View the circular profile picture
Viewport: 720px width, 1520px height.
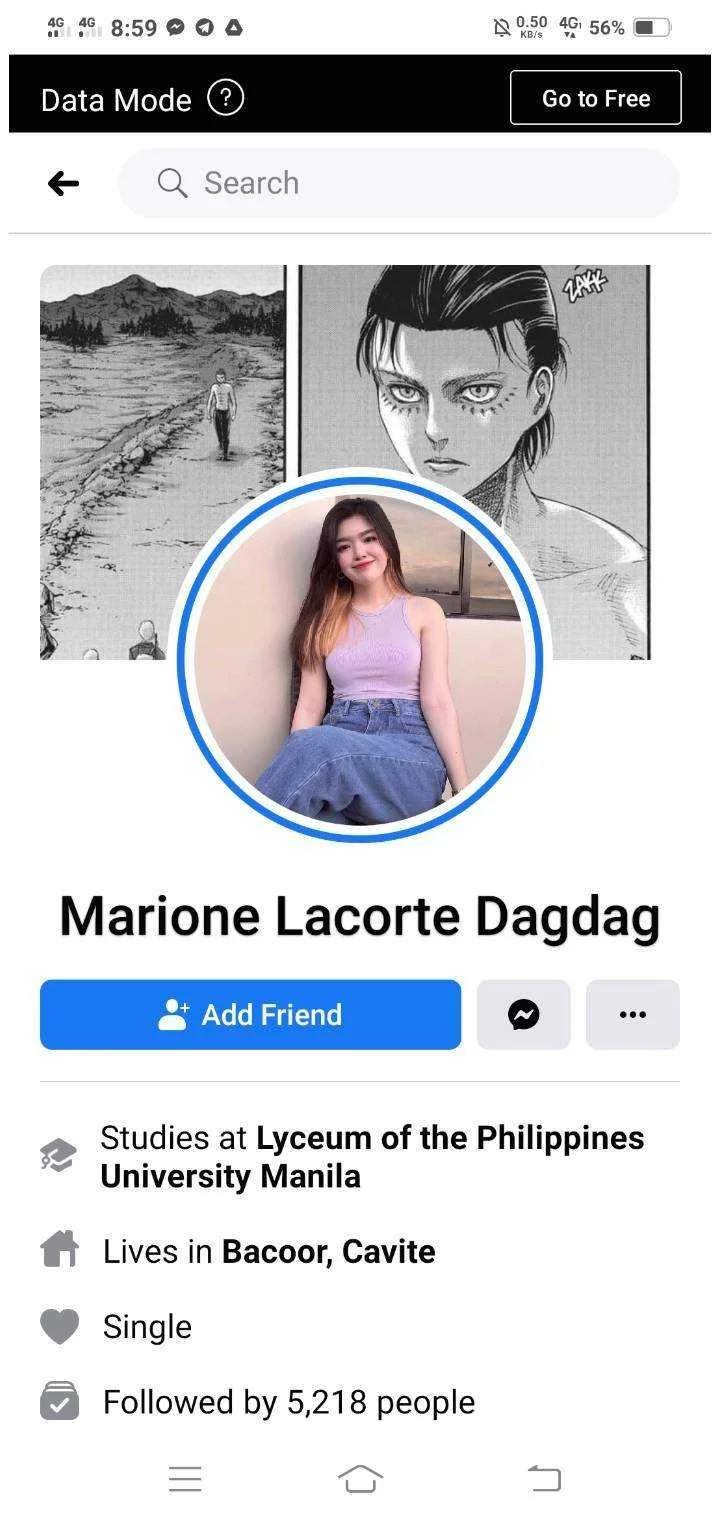[x=360, y=658]
